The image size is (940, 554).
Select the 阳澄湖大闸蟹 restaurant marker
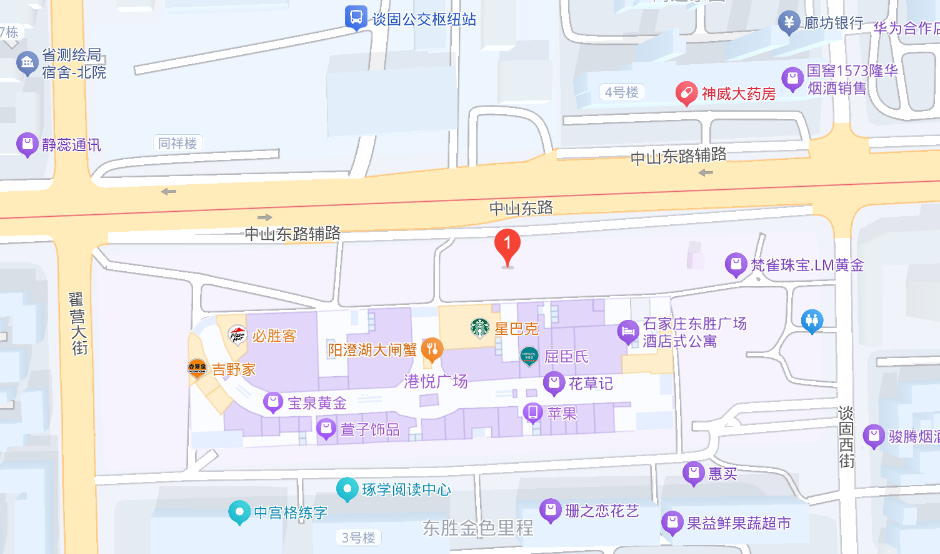(x=432, y=349)
